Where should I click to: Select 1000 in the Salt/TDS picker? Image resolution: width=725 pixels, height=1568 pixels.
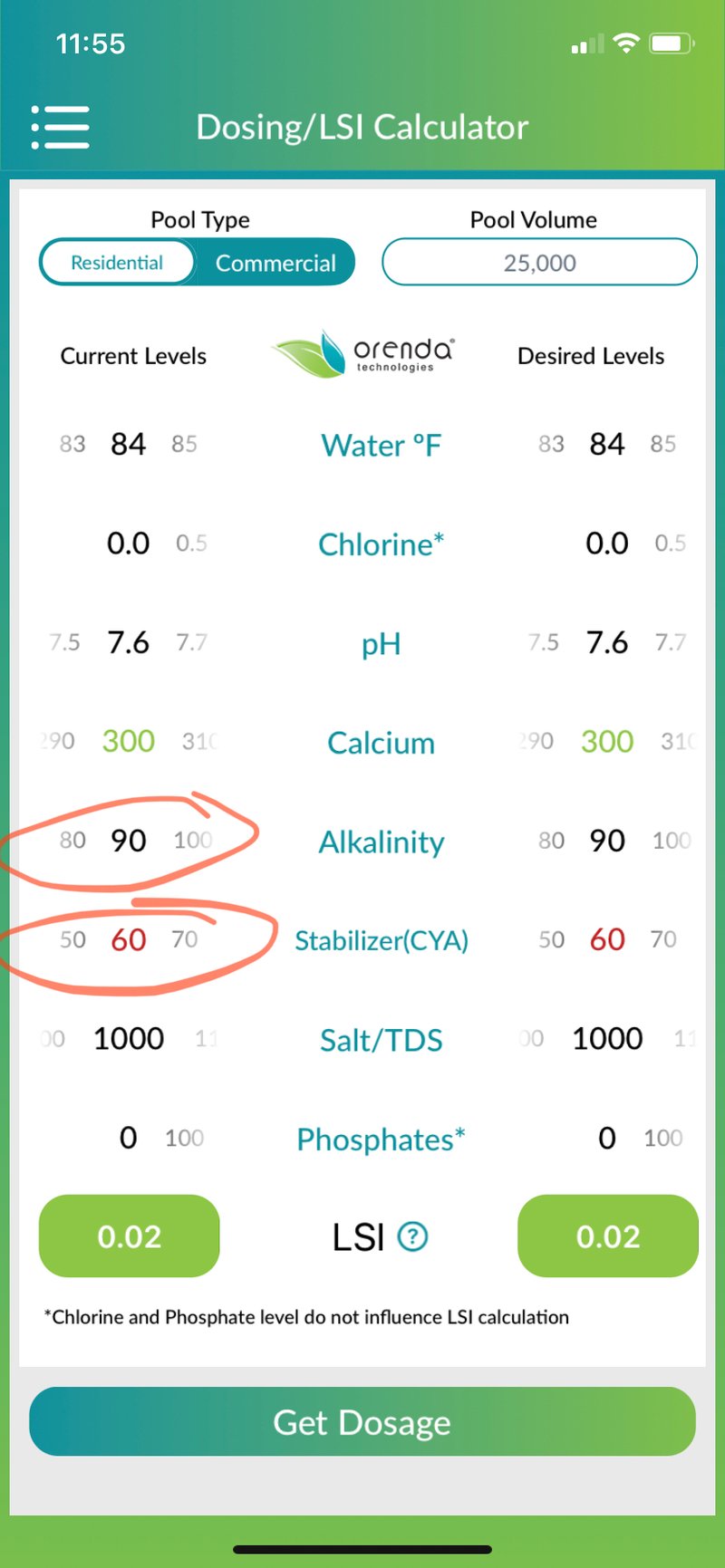[129, 1038]
